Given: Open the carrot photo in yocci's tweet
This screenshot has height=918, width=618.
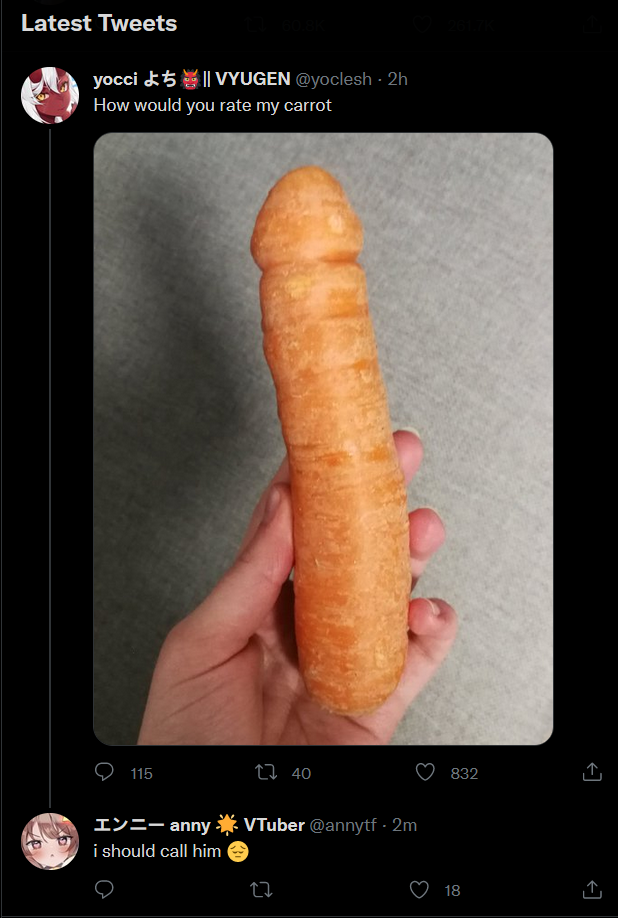Looking at the screenshot, I should tap(323, 439).
